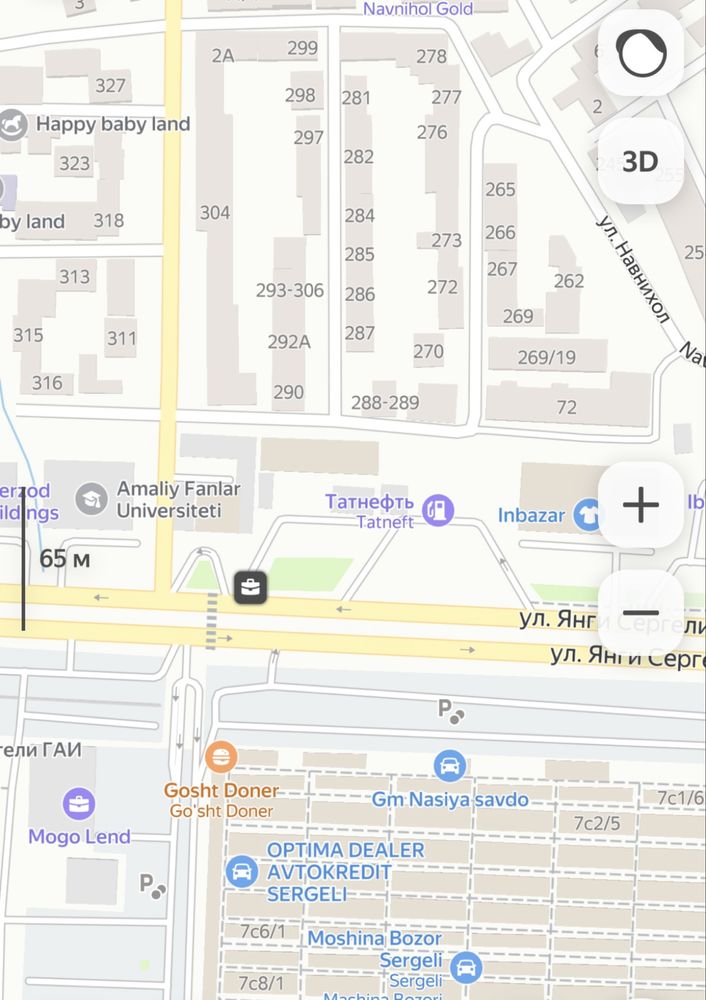Open OPTIMA DEALER AVTOKREDIT SERGELI marker

click(x=241, y=871)
